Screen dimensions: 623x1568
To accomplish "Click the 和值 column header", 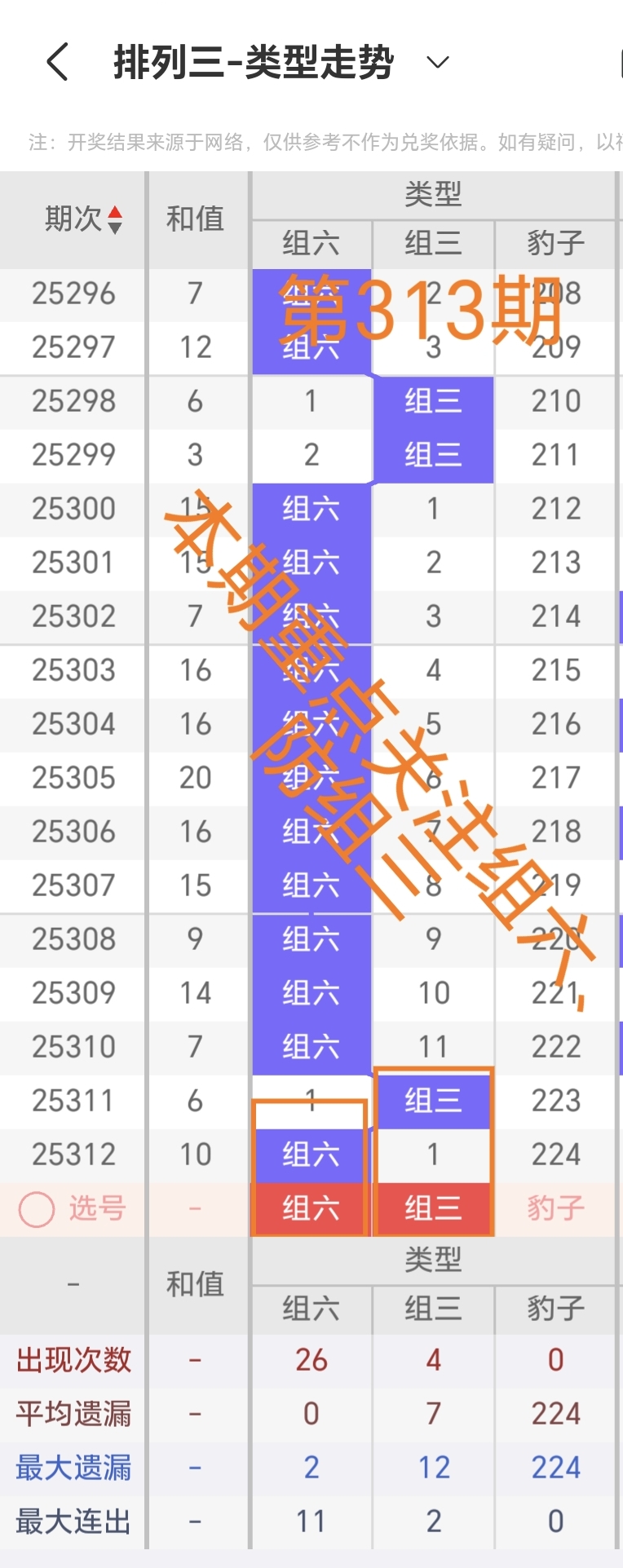I will coord(197,219).
